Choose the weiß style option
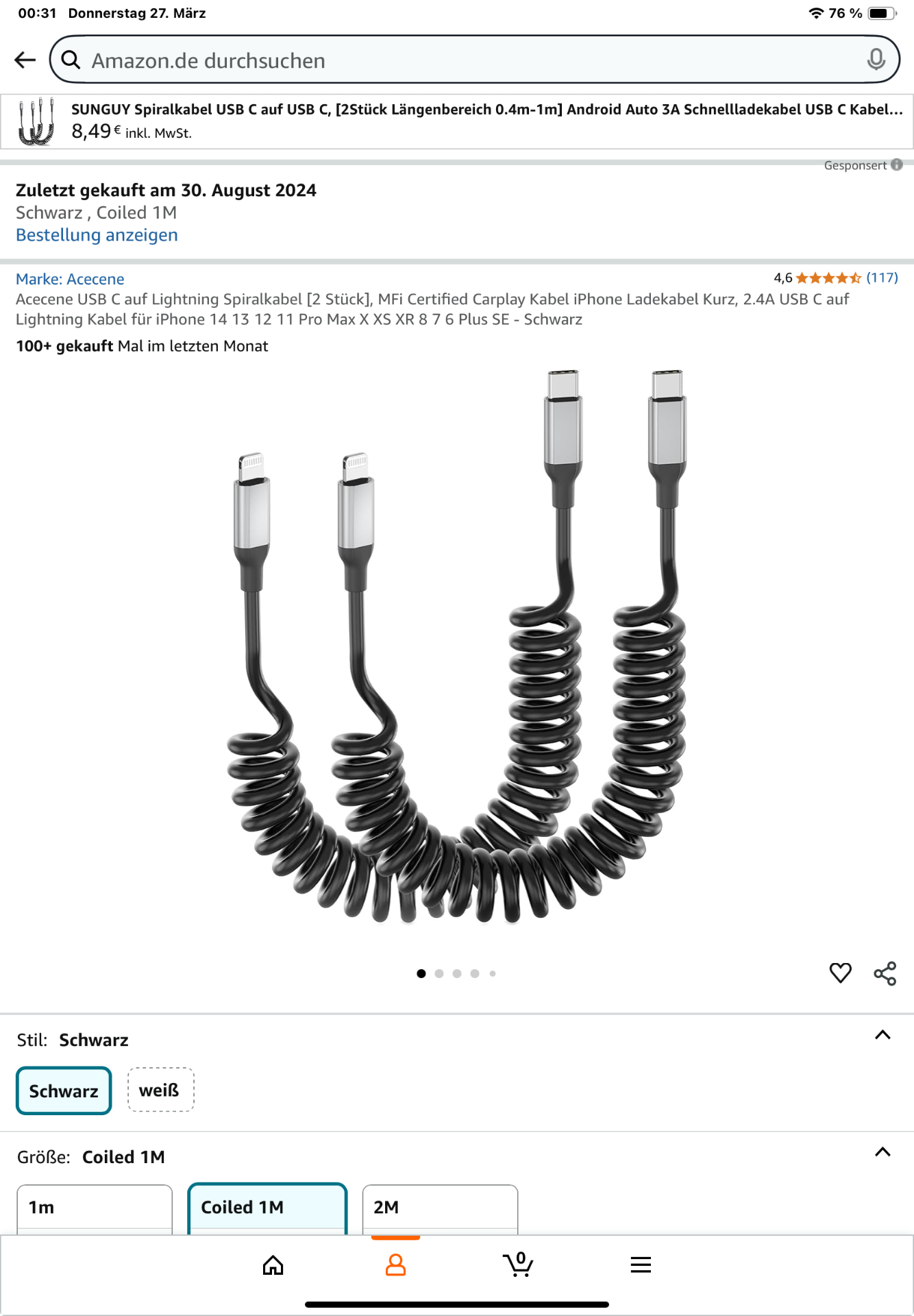This screenshot has height=1316, width=914. pos(160,1090)
